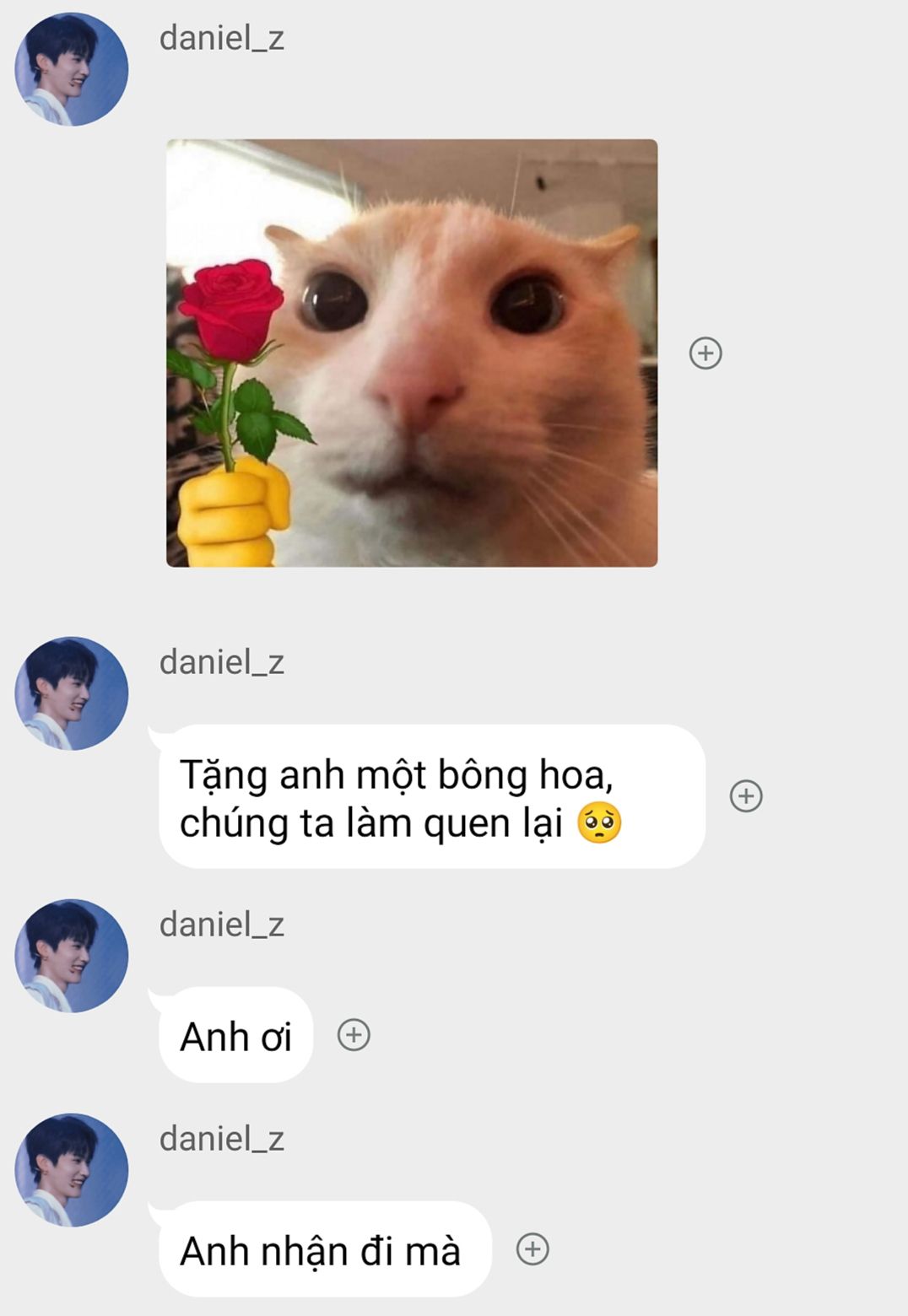Open the cat holding rose image

click(x=412, y=353)
